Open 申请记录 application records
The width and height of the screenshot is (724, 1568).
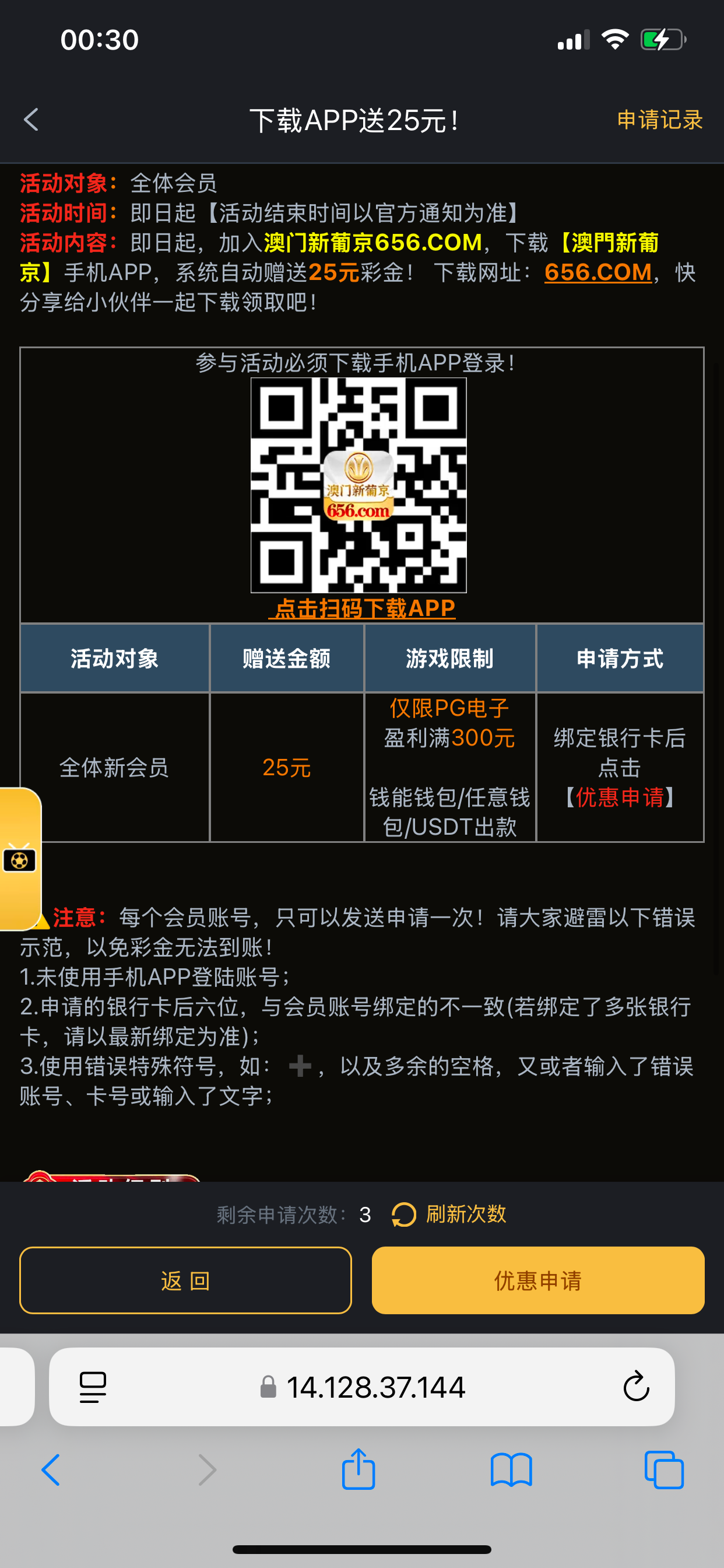pos(659,120)
